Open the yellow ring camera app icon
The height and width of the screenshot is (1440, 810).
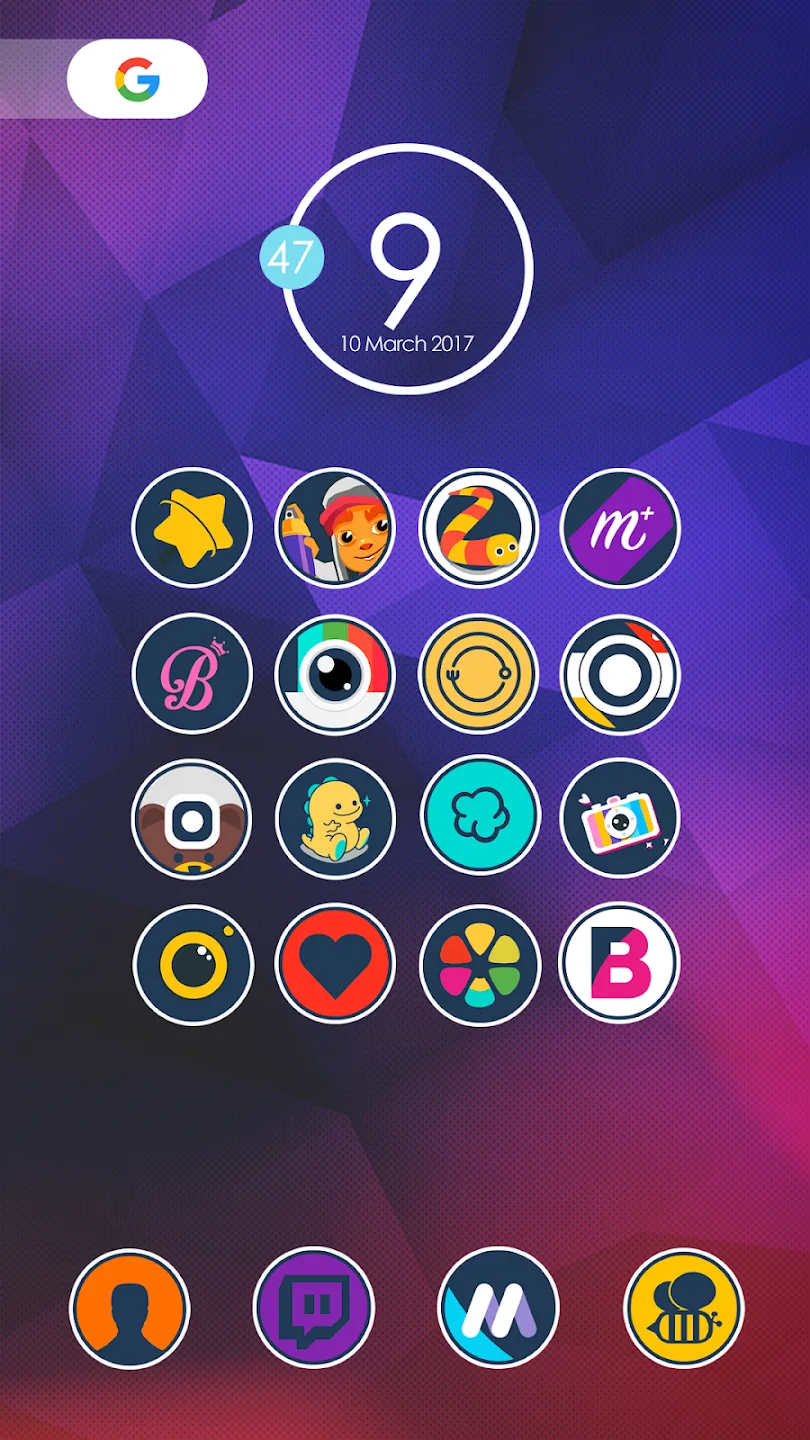[193, 964]
